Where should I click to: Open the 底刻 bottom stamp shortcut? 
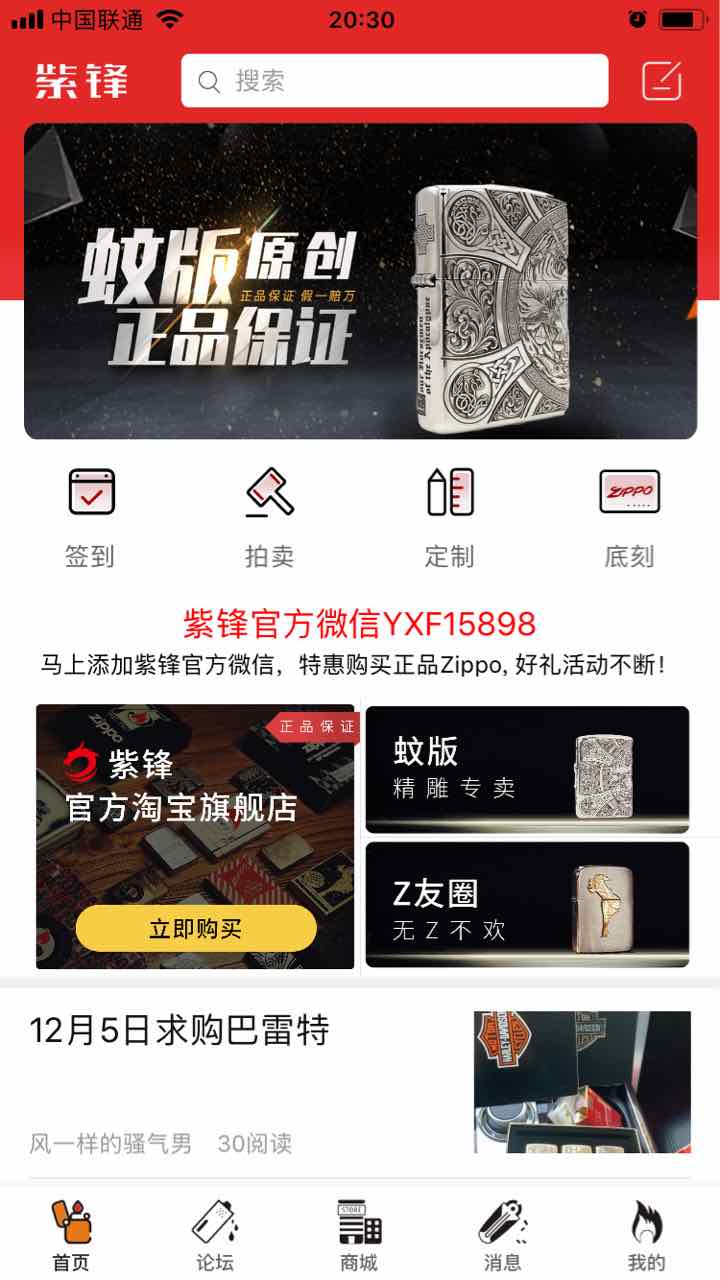(x=629, y=517)
